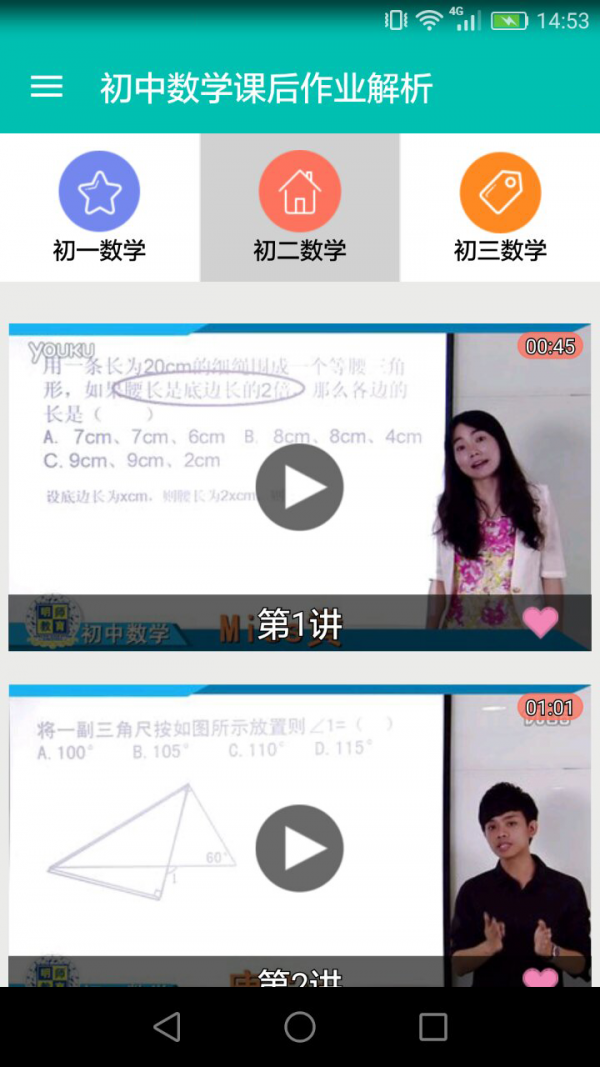Select the 初二数学 tab
600x1067 pixels.
pyautogui.click(x=299, y=207)
